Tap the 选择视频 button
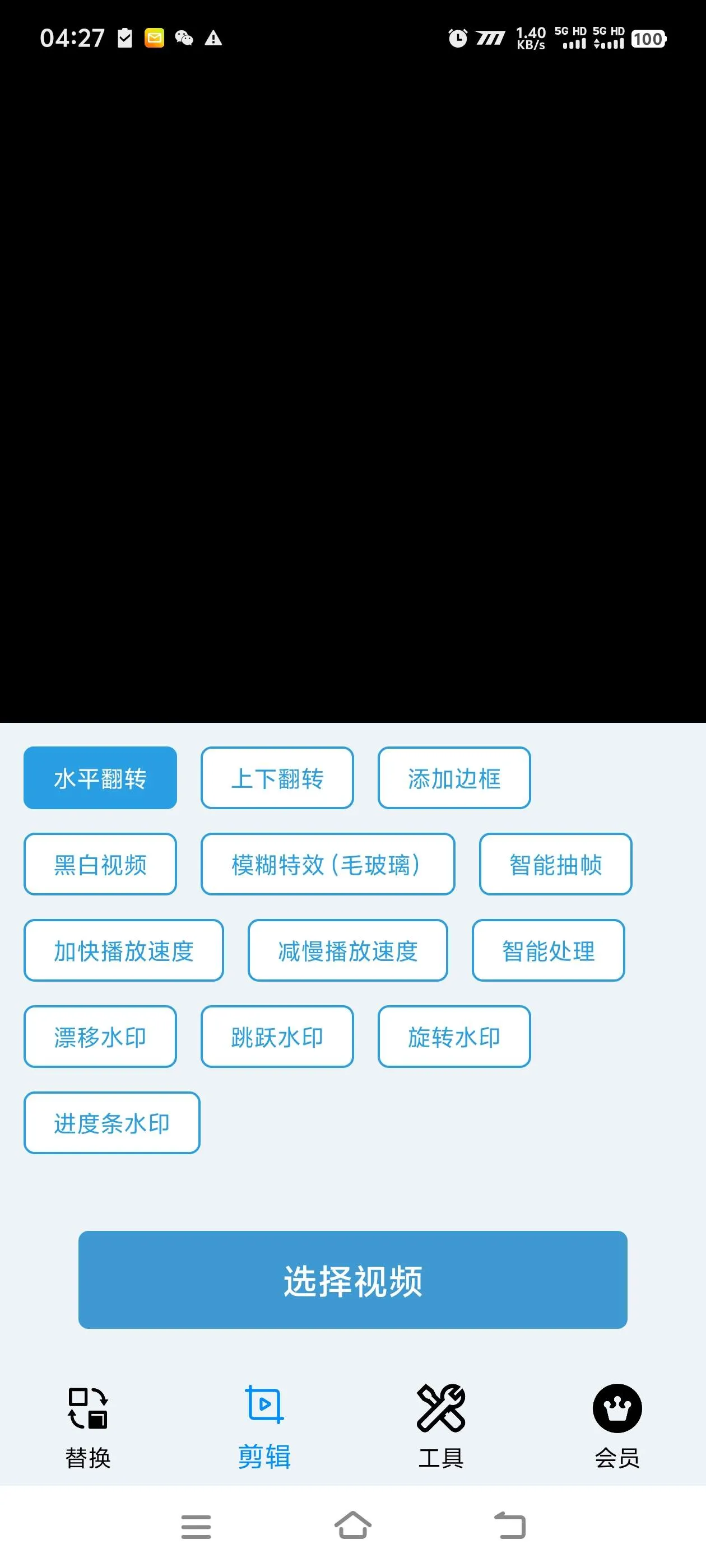 [x=352, y=1280]
